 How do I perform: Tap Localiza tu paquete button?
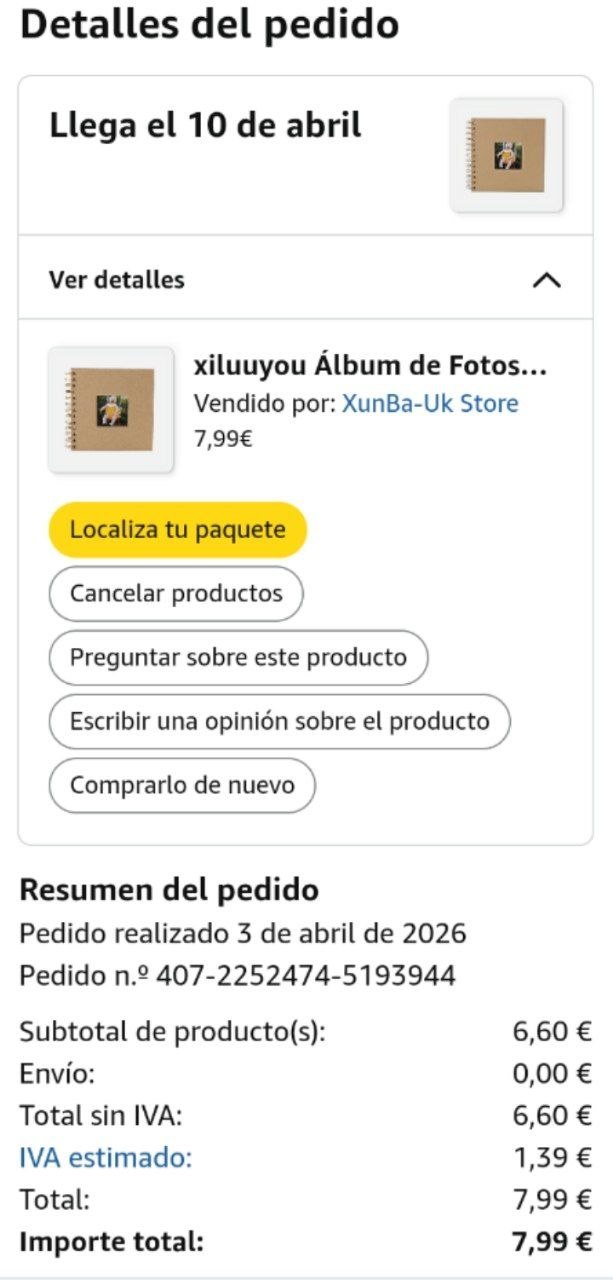click(177, 530)
